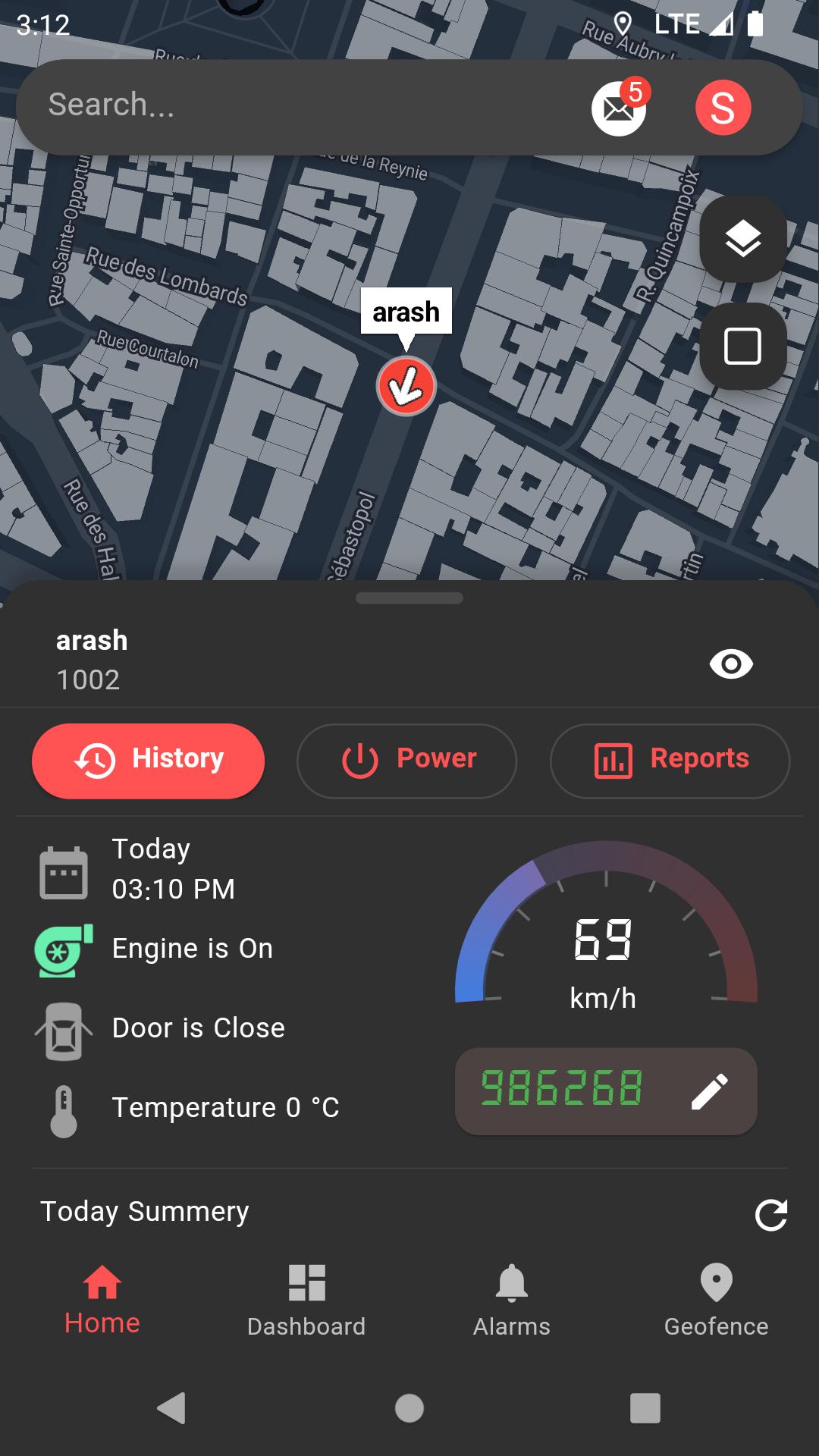
Task: Refresh Today Summery
Action: pos(771,1214)
